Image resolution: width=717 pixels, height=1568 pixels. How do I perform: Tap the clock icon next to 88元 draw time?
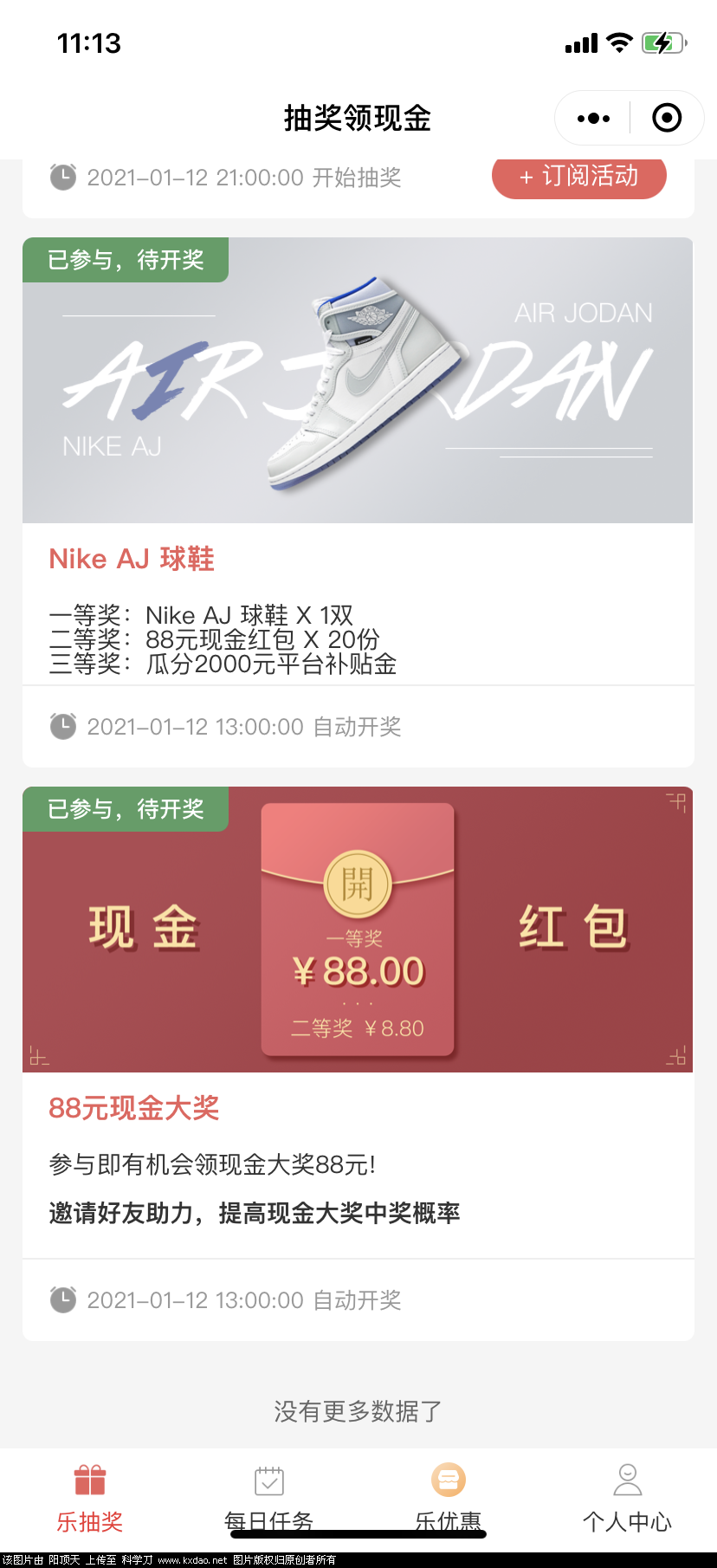62,1299
